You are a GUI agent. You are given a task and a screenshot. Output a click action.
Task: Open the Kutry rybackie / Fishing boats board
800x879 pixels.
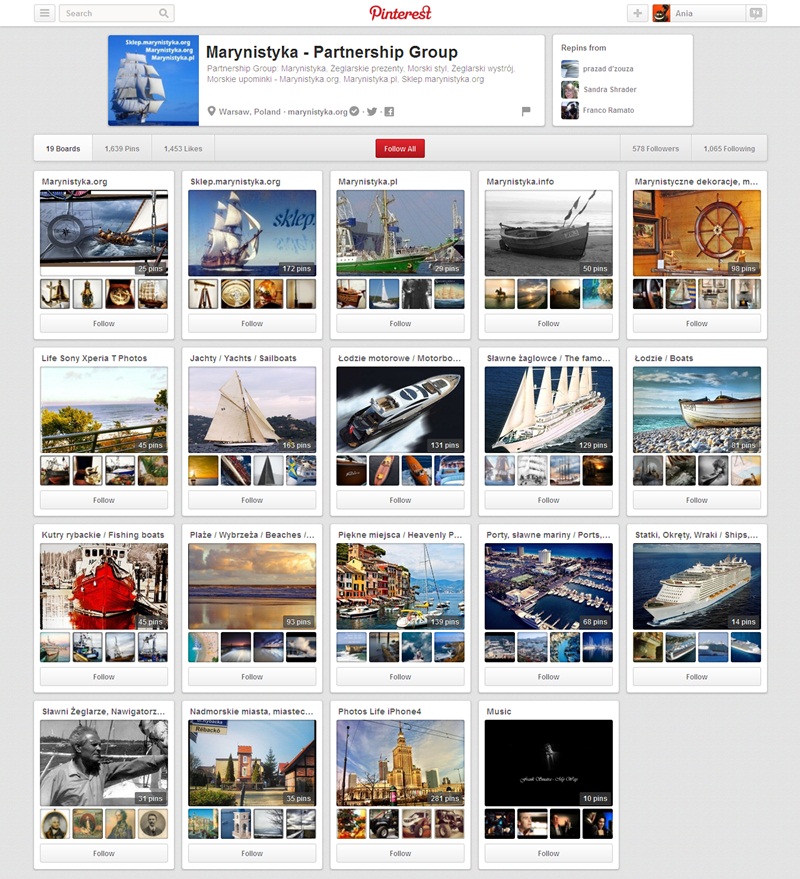pyautogui.click(x=104, y=585)
